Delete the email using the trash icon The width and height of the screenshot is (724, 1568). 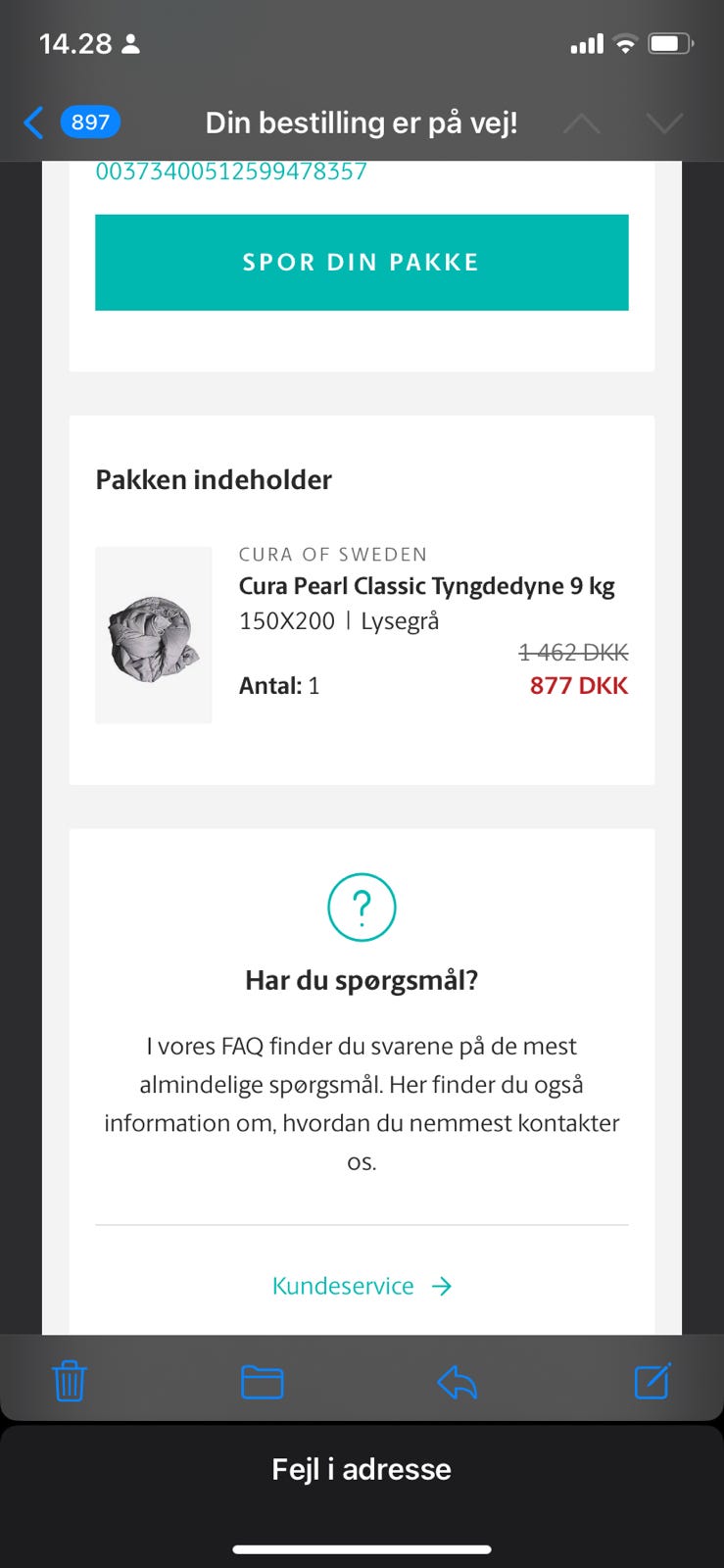tap(69, 1382)
